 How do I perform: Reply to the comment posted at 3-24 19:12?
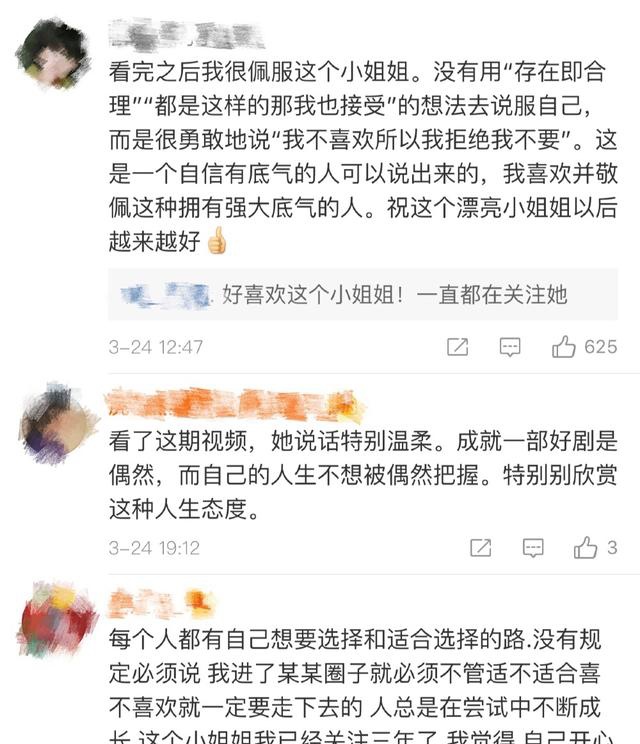(x=533, y=548)
